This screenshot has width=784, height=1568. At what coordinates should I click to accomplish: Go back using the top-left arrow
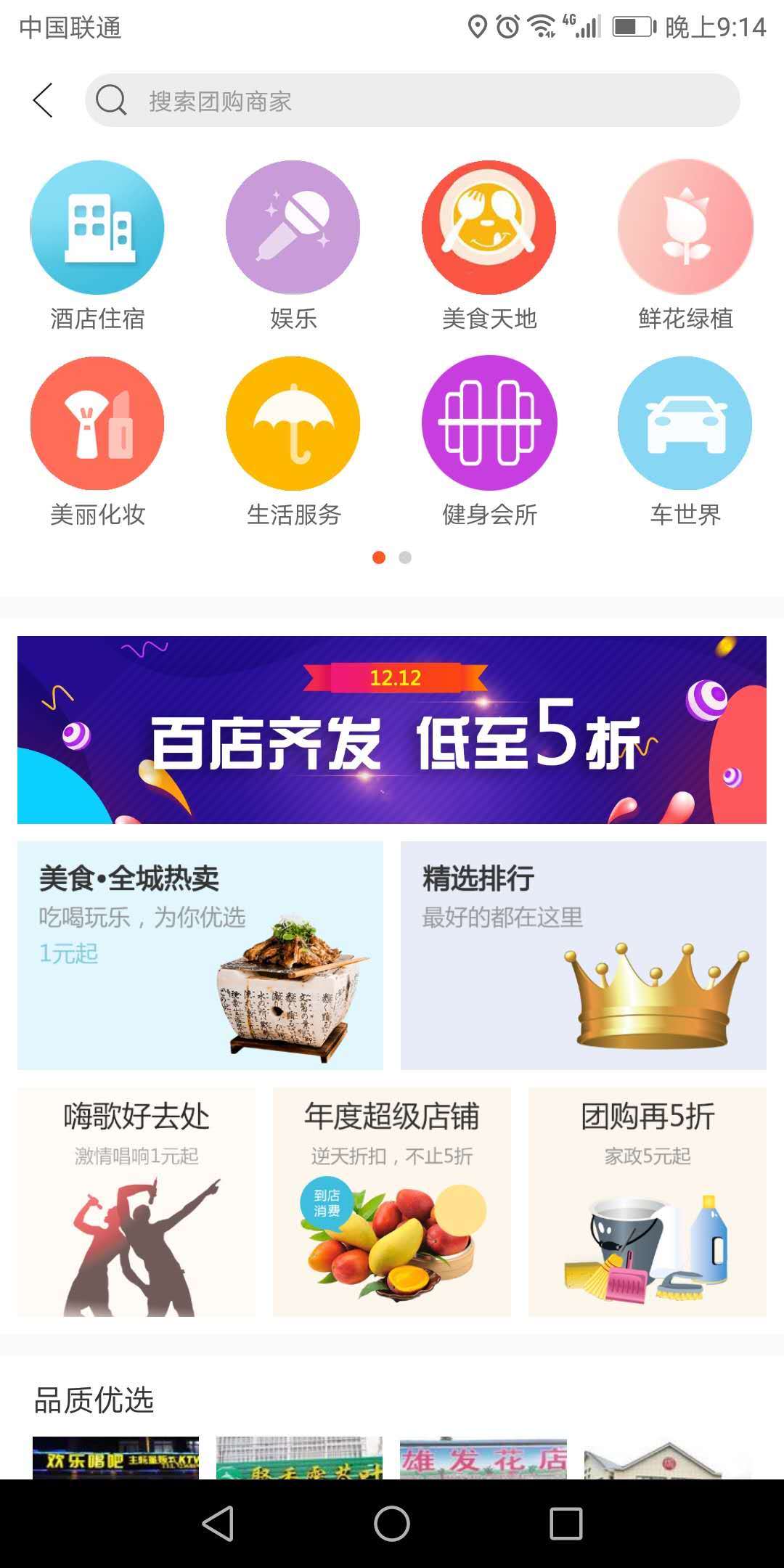pos(44,100)
